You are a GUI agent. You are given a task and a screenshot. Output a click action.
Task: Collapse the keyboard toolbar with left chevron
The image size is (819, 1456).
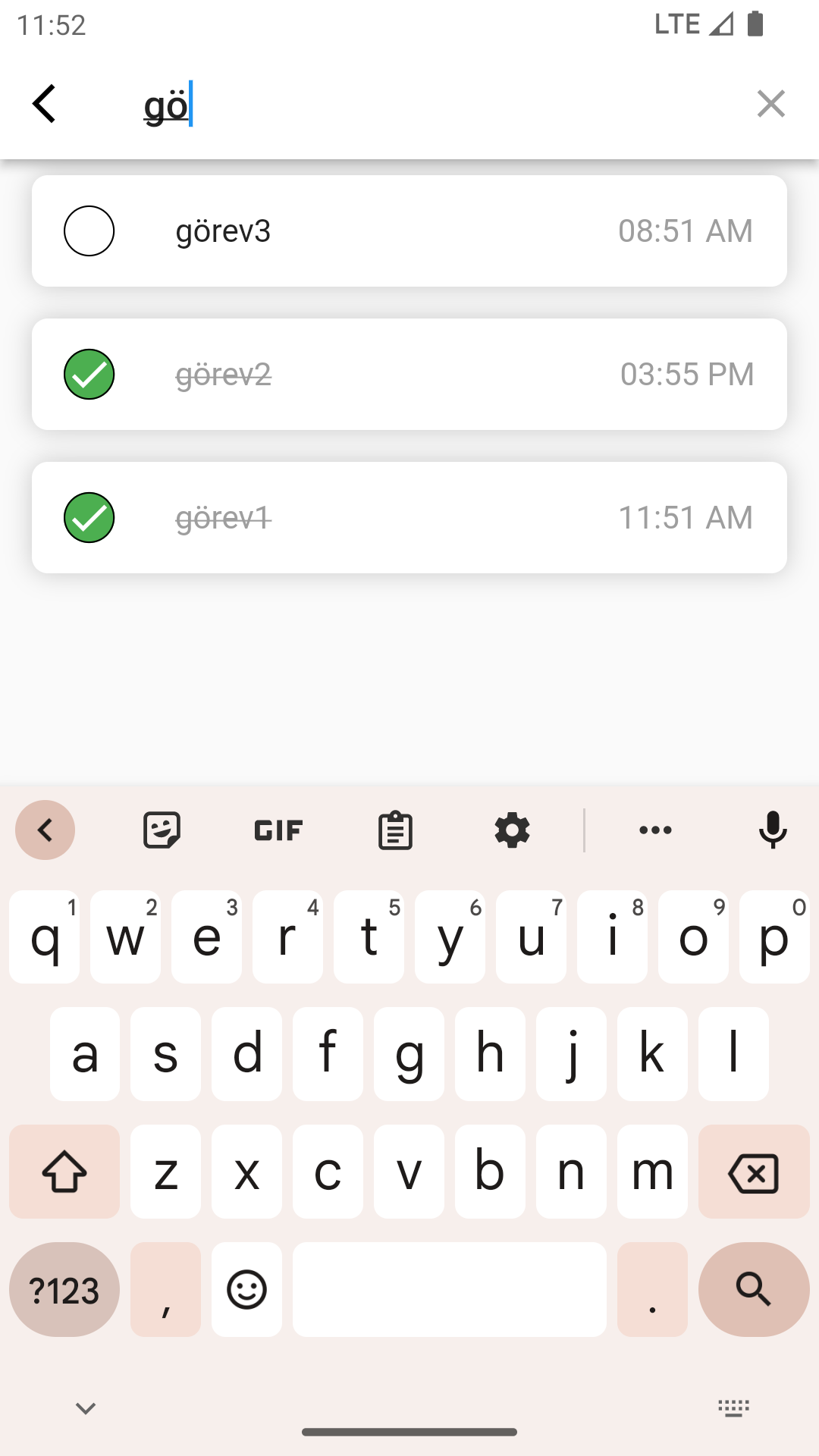45,830
